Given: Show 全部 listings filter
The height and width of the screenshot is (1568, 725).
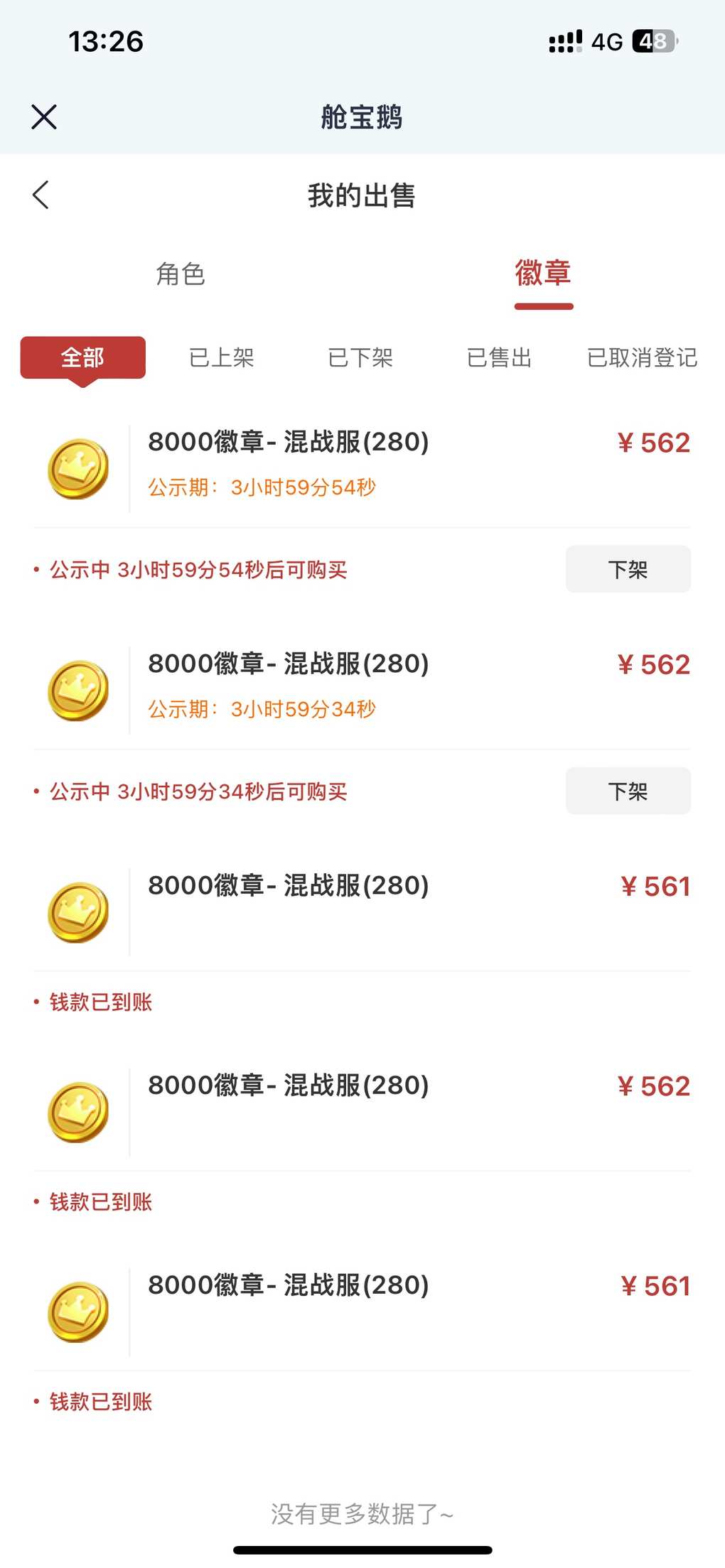Looking at the screenshot, I should pos(82,357).
